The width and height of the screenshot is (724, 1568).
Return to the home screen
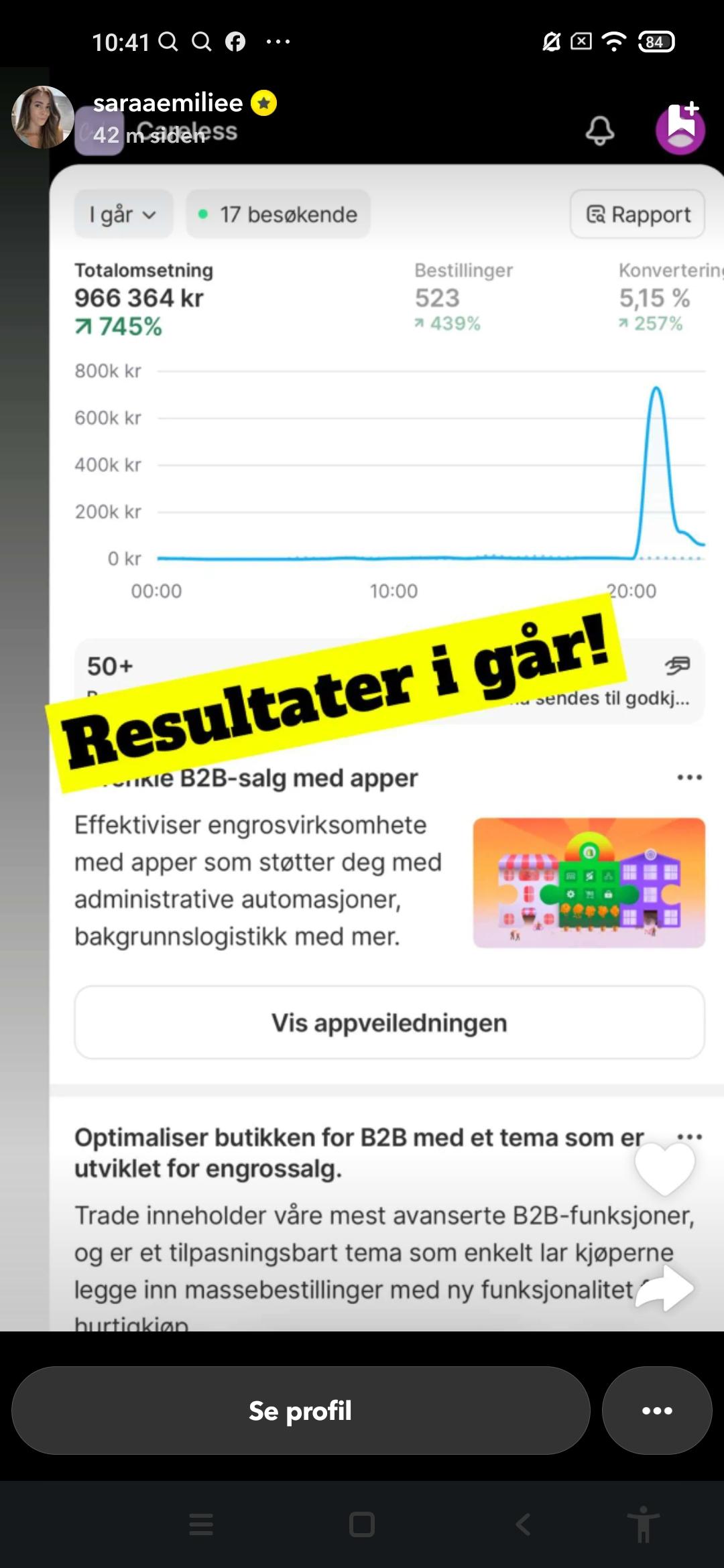tap(362, 1524)
